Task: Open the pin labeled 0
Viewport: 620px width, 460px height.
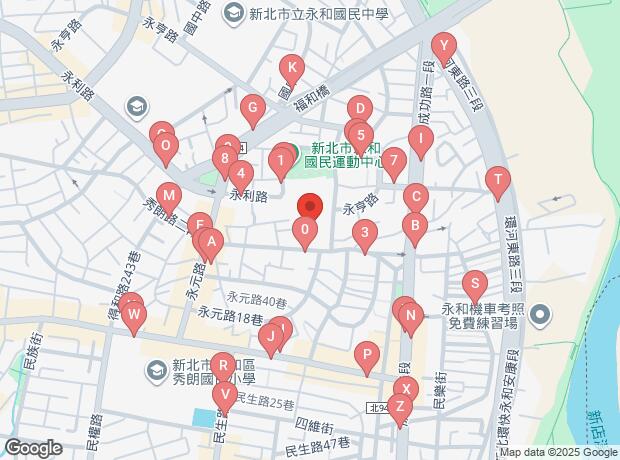Action: click(x=305, y=232)
